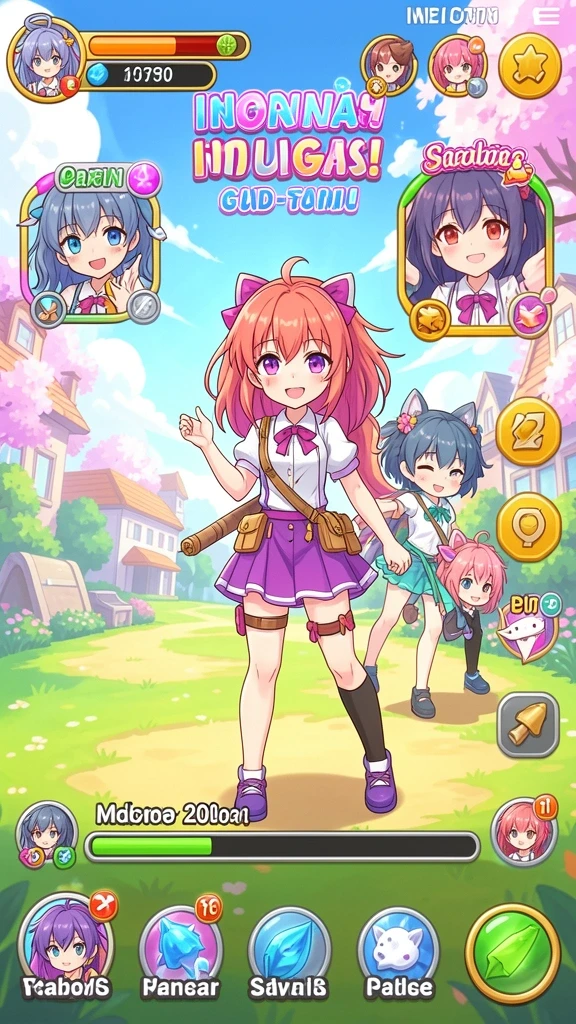
Task: Tap the gold card button on the right side
Action: tap(528, 430)
